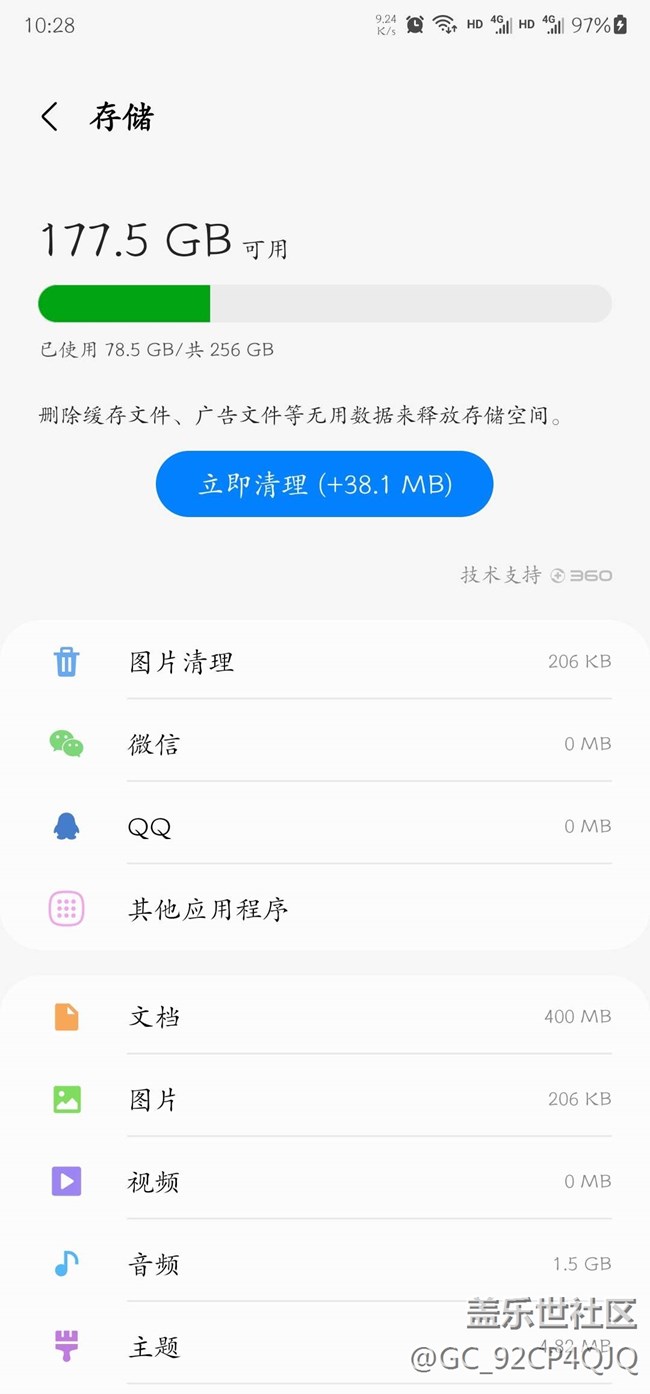Open 其他应用程序
Screen dimensions: 650x1394
click(x=325, y=909)
